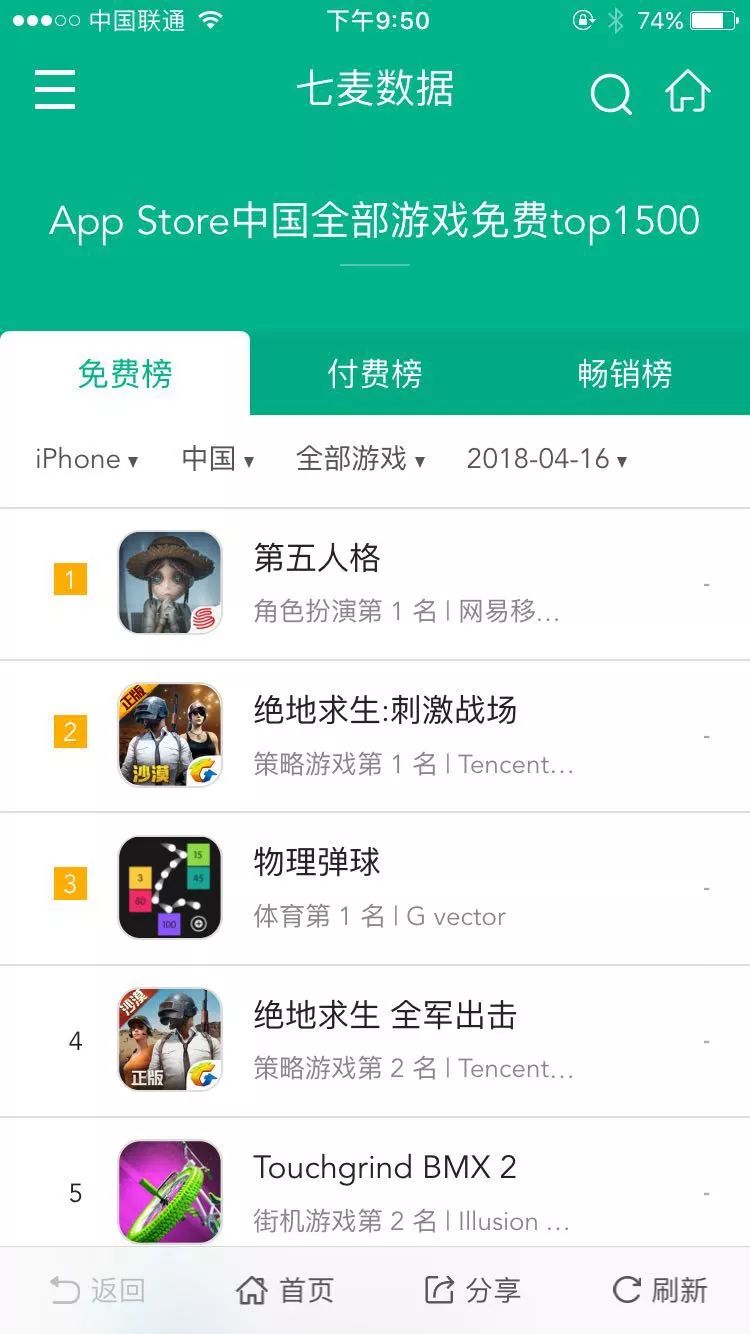
Task: Open the search magnifier icon
Action: (610, 94)
